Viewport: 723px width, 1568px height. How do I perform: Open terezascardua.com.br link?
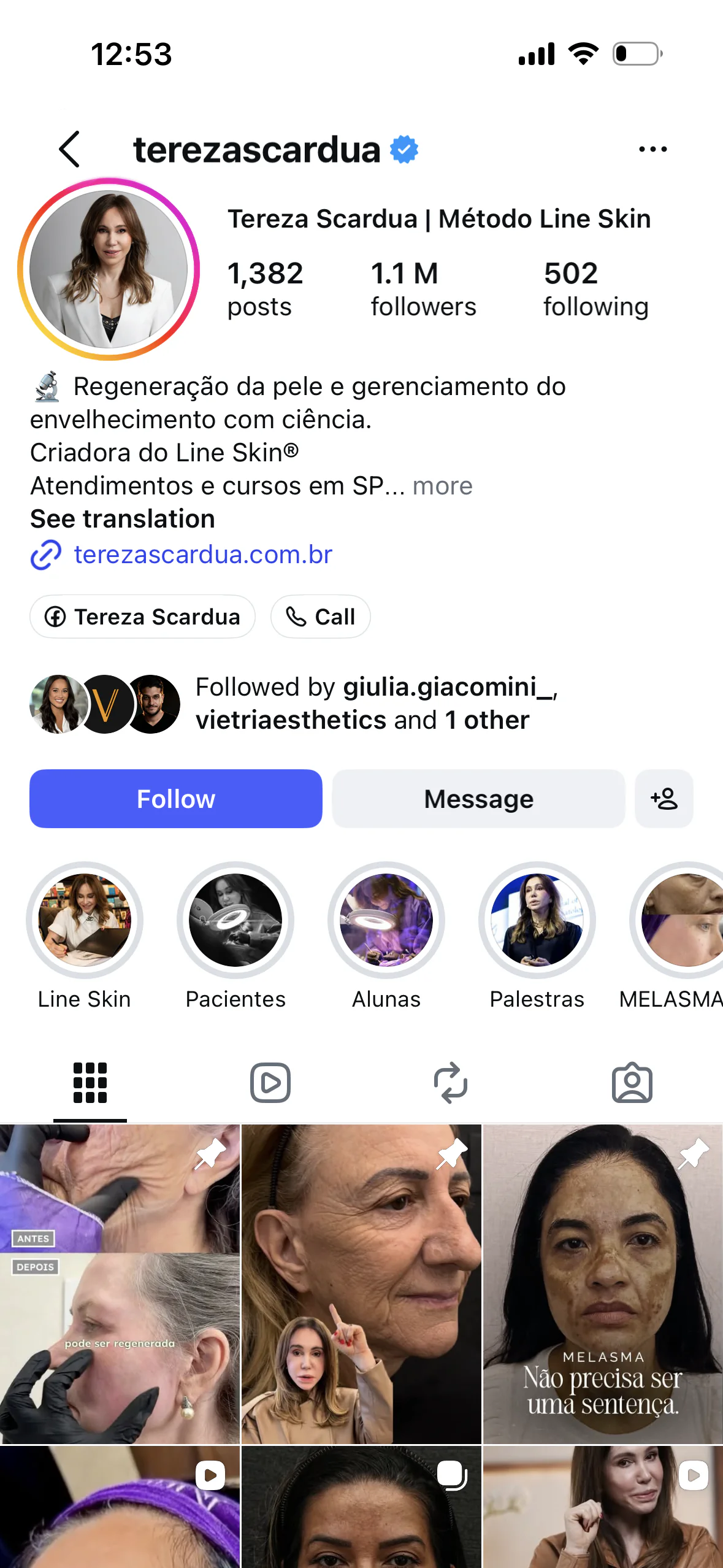coord(203,555)
